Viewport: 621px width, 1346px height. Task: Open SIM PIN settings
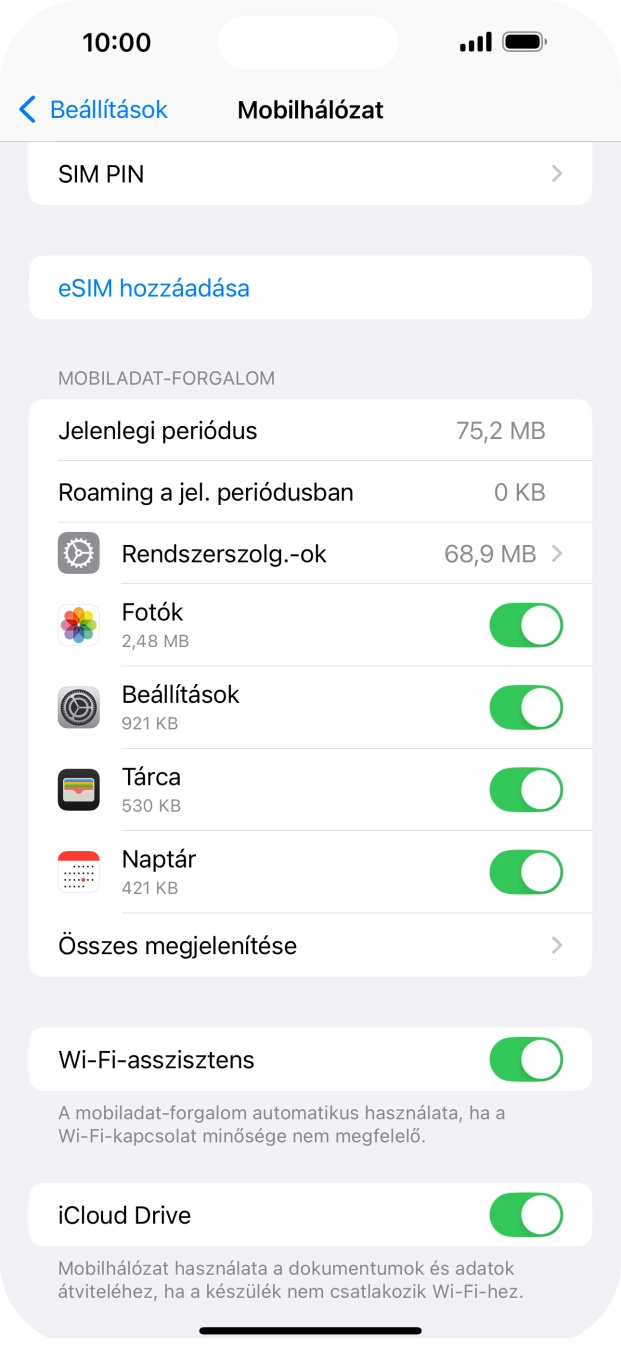tap(310, 174)
